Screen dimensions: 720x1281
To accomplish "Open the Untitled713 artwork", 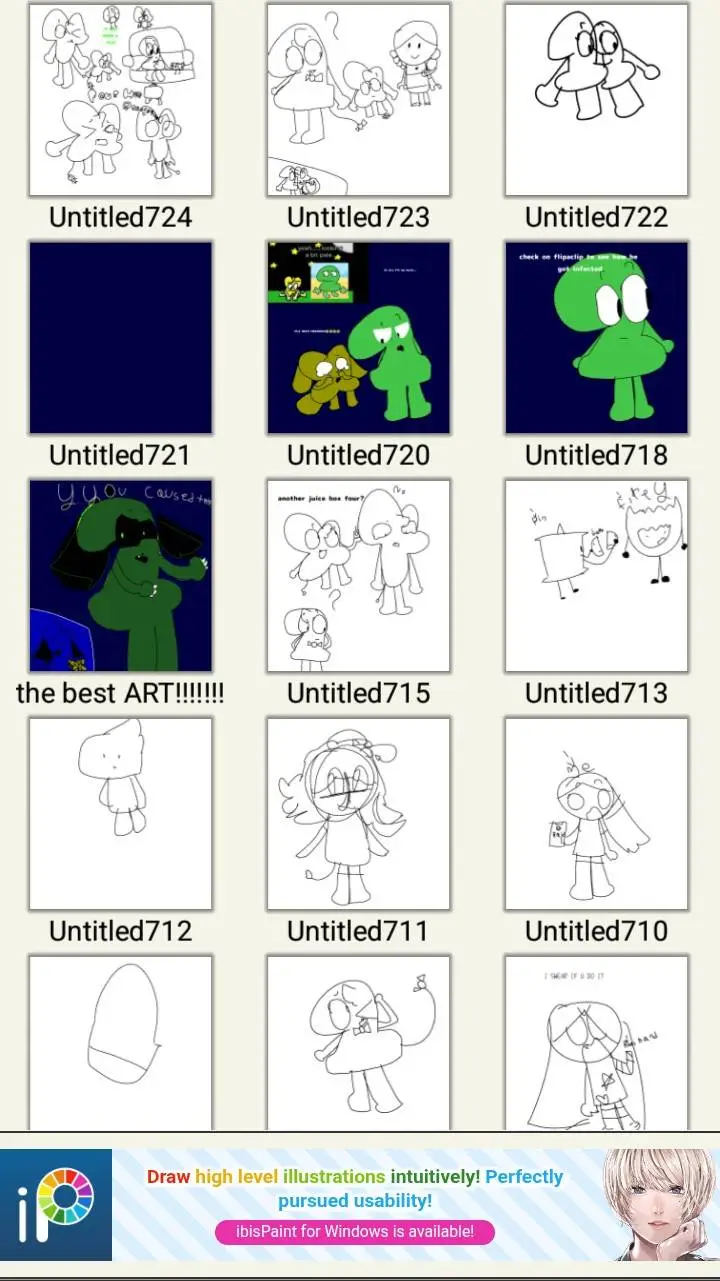I will point(596,575).
